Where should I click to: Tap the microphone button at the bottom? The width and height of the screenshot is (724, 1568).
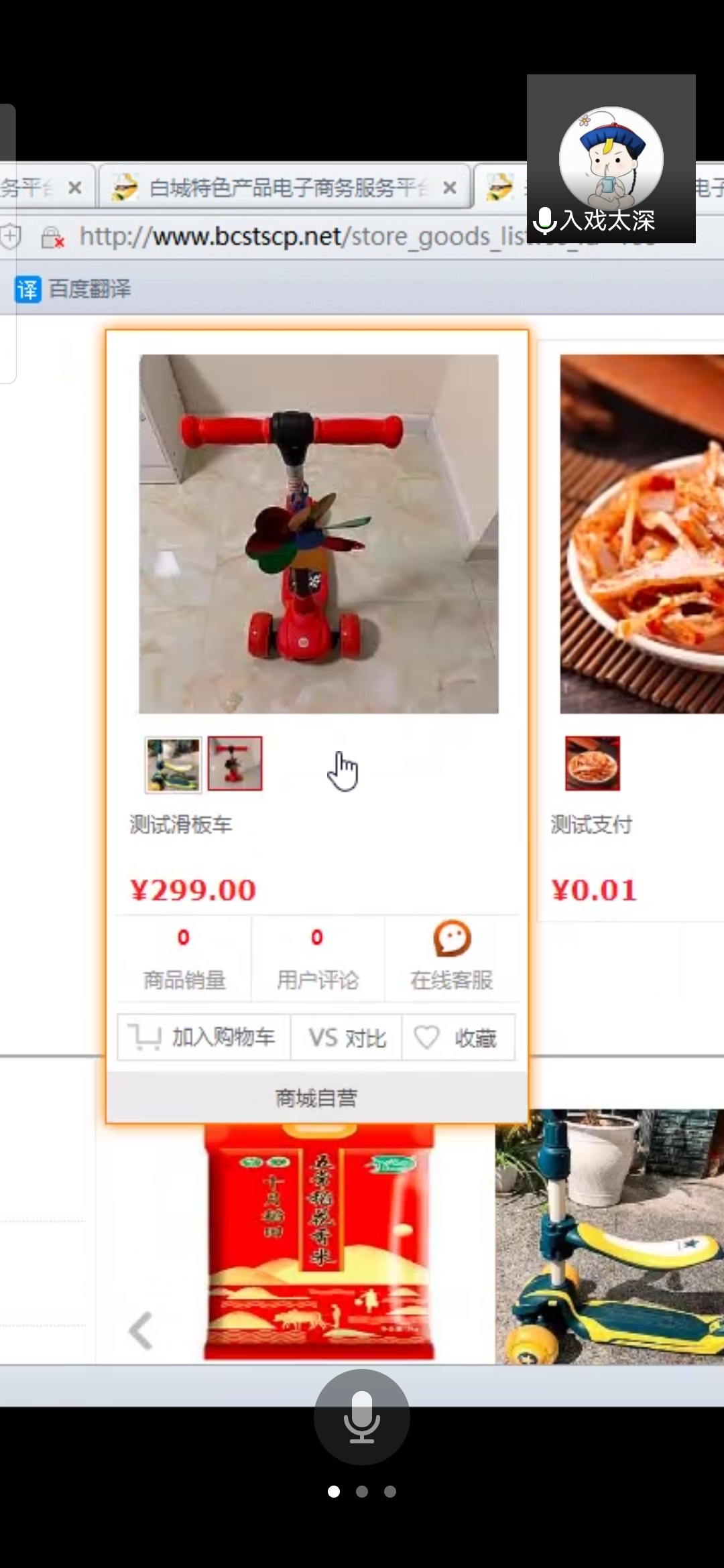(361, 1416)
